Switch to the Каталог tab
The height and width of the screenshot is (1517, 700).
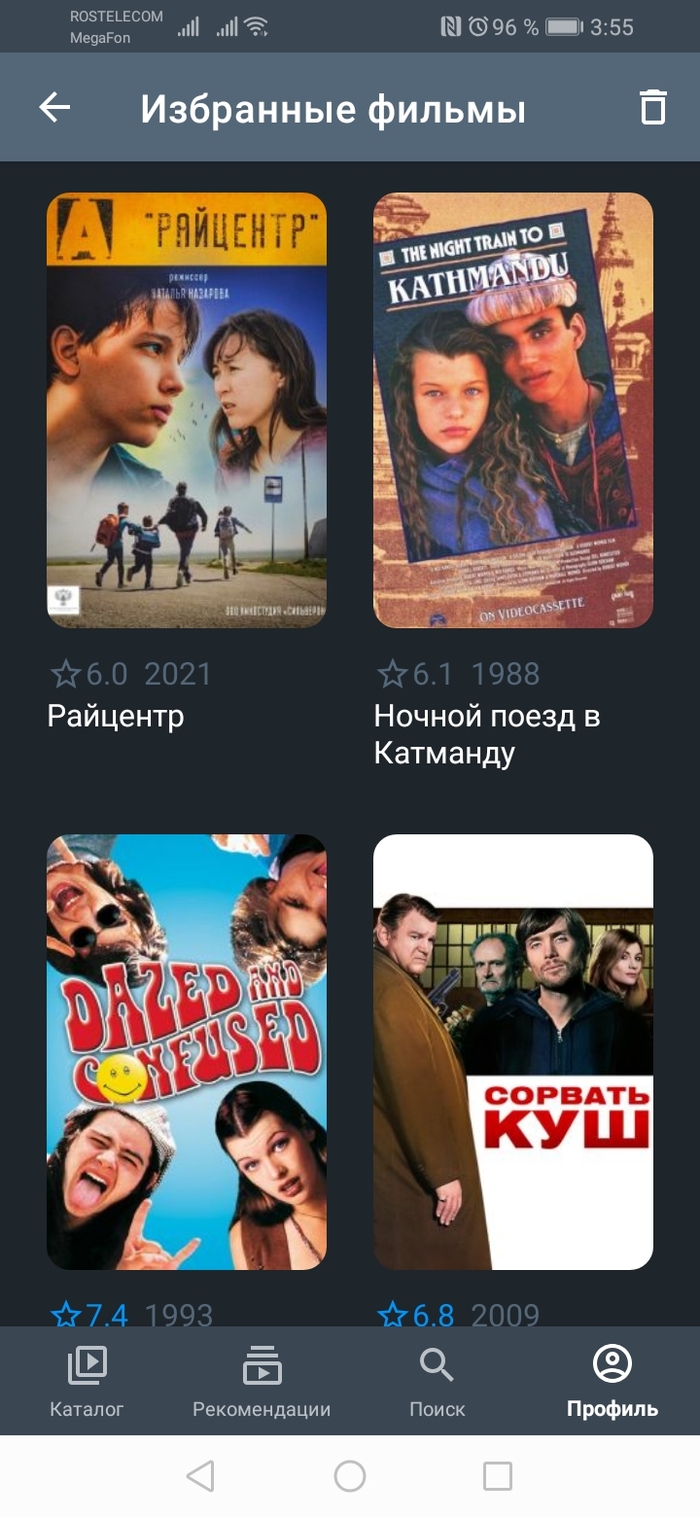coord(87,1381)
